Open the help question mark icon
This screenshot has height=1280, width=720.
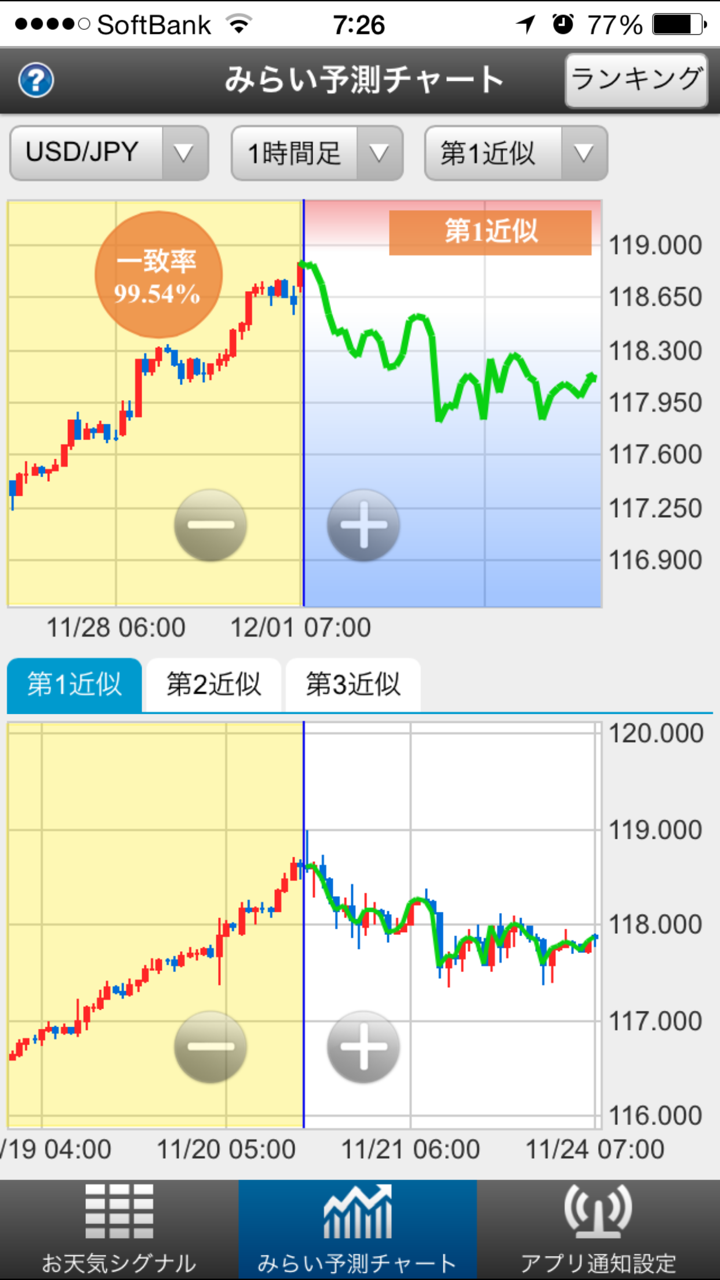36,80
